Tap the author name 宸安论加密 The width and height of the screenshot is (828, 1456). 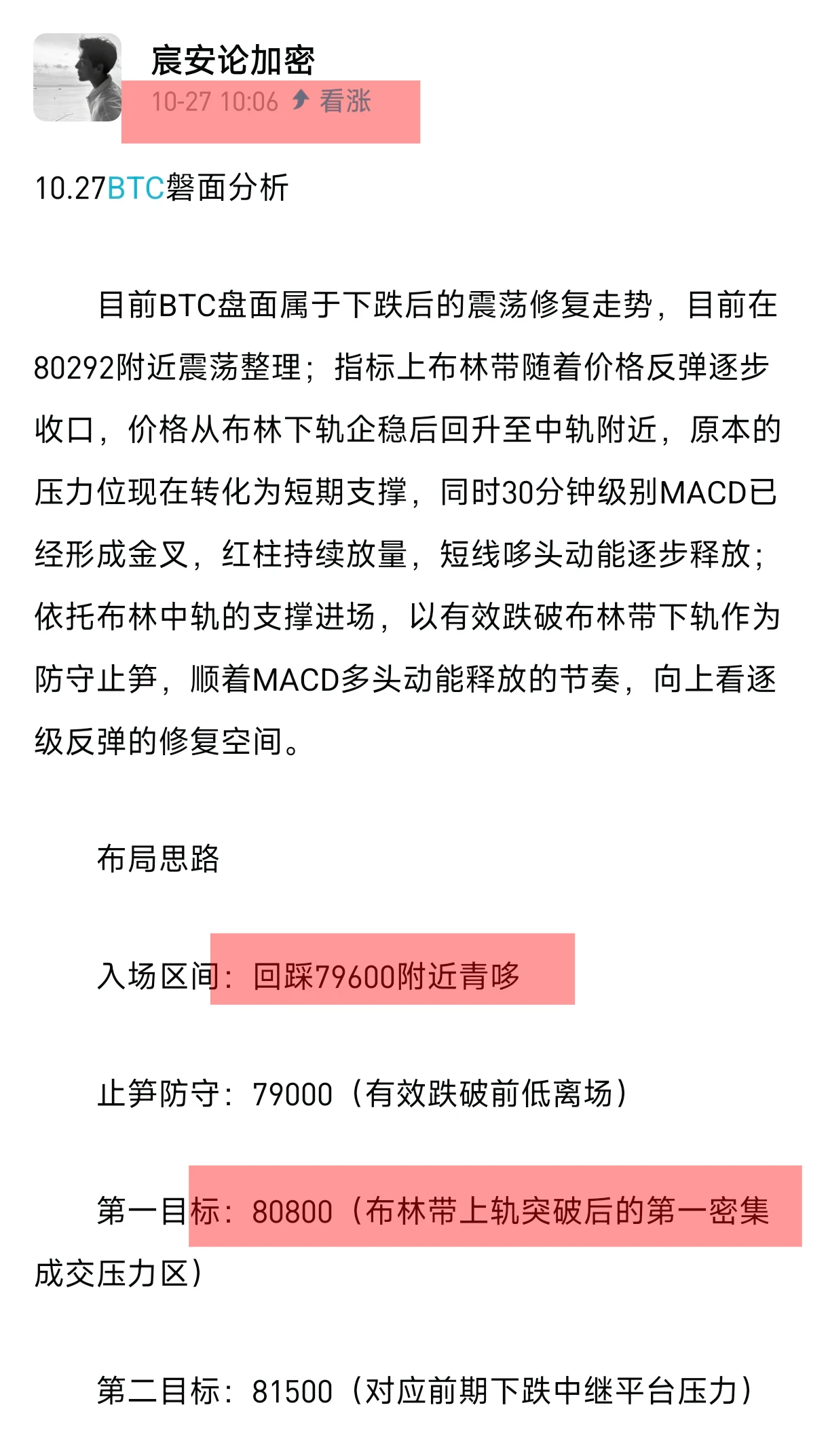(233, 60)
